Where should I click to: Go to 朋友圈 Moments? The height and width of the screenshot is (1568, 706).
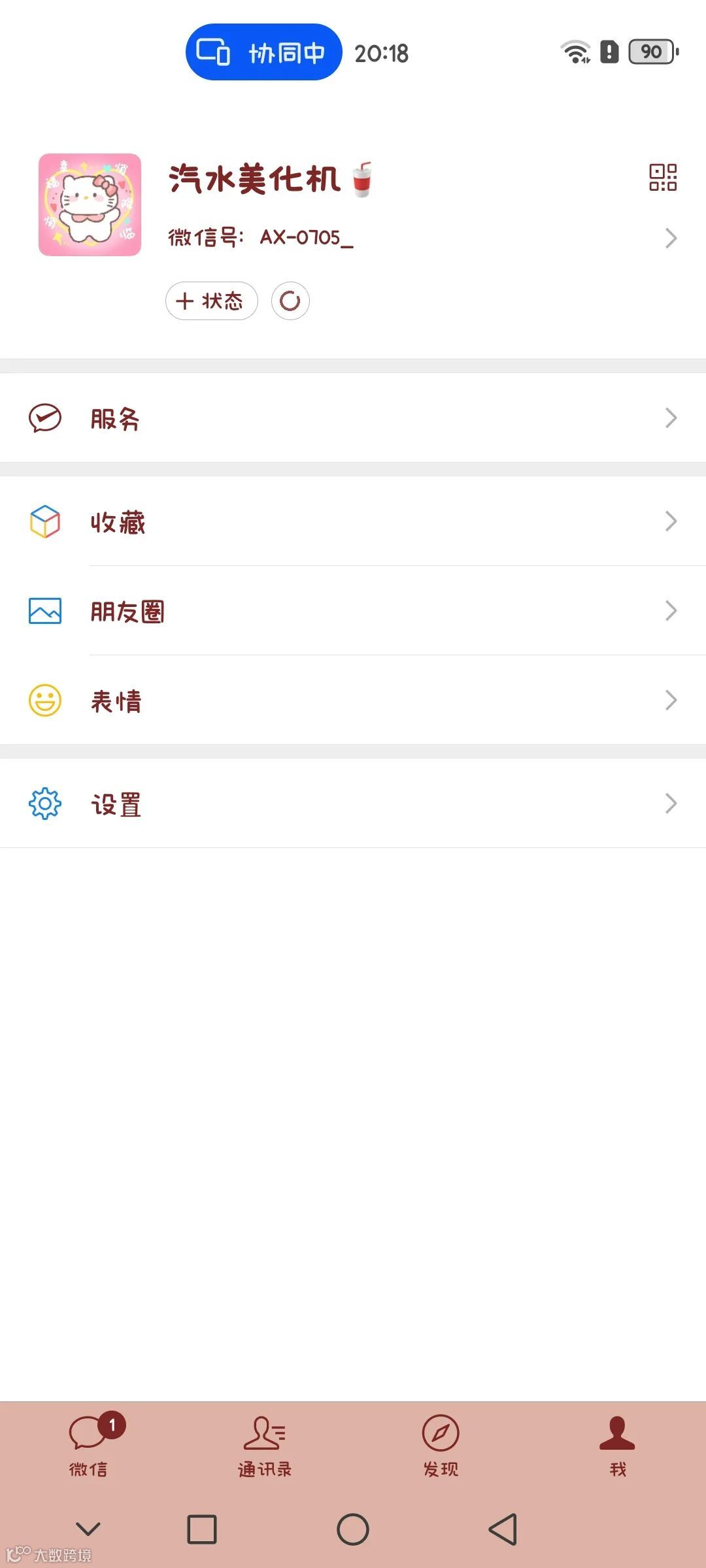pyautogui.click(x=353, y=611)
